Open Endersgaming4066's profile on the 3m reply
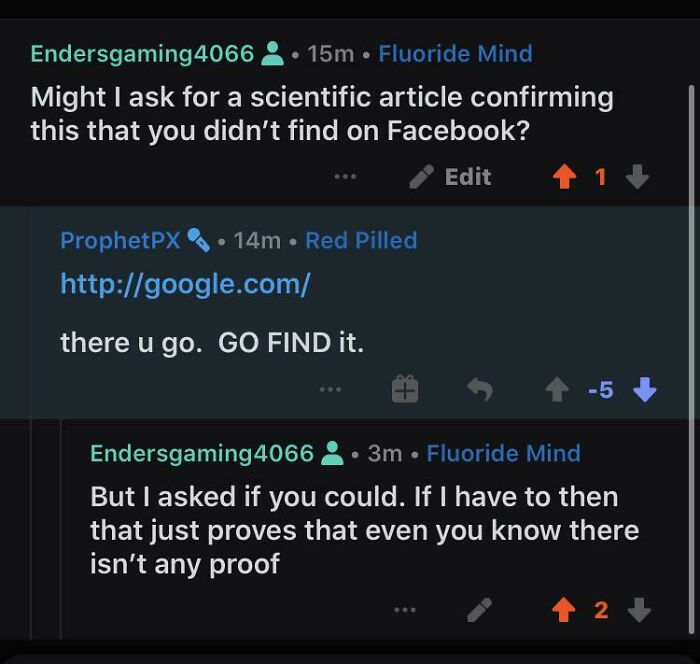The width and height of the screenshot is (700, 664). tap(202, 453)
